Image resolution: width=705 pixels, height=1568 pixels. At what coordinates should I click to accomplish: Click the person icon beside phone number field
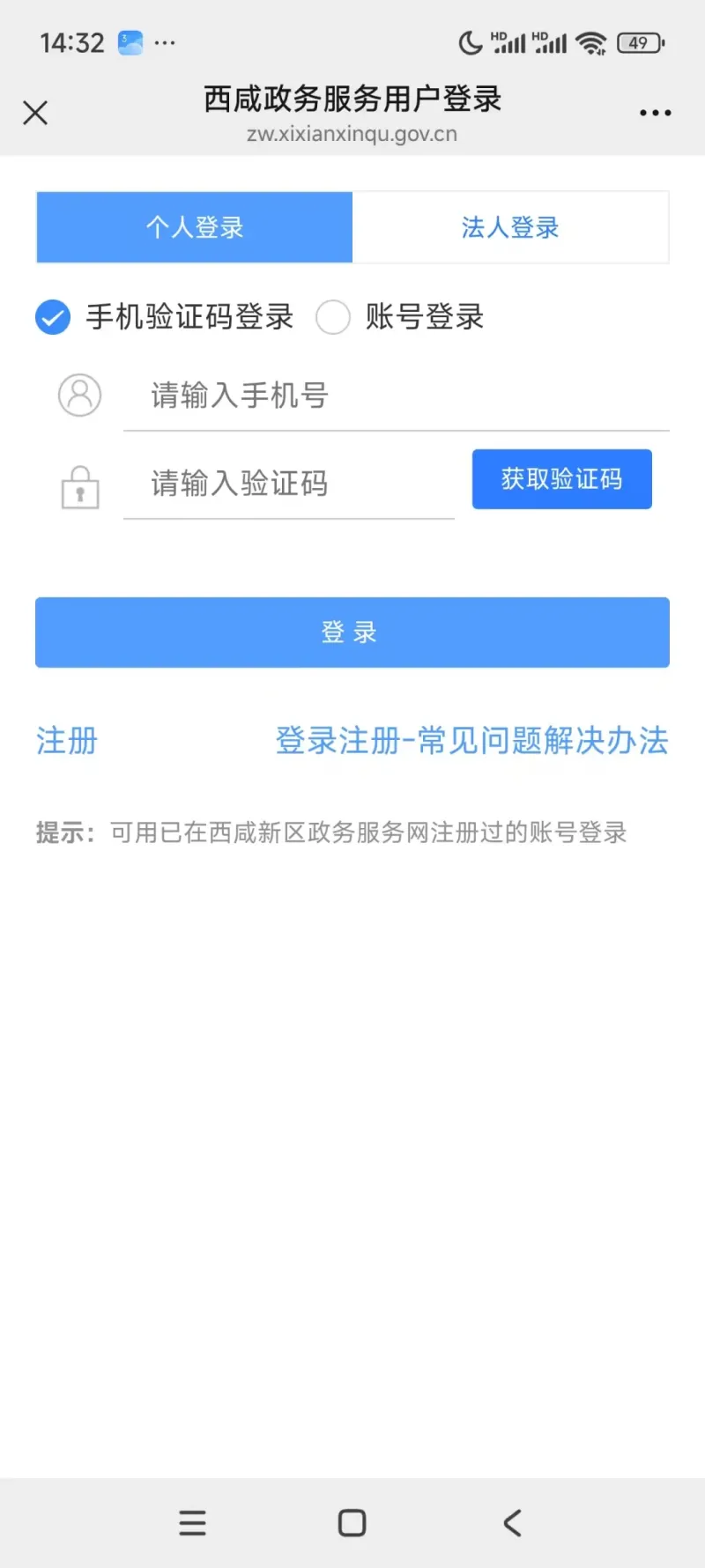tap(78, 395)
